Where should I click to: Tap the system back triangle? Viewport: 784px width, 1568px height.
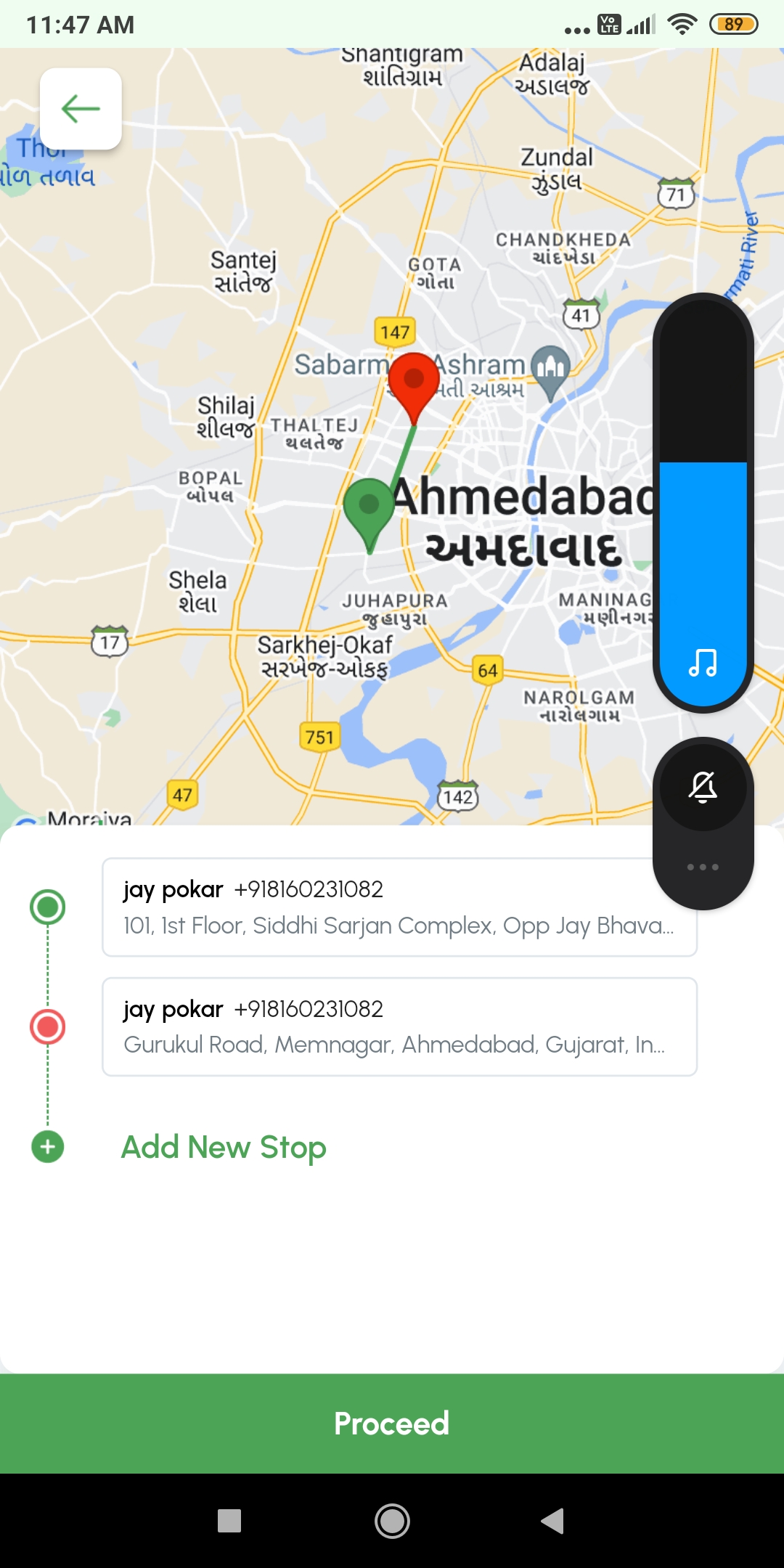(x=552, y=1521)
